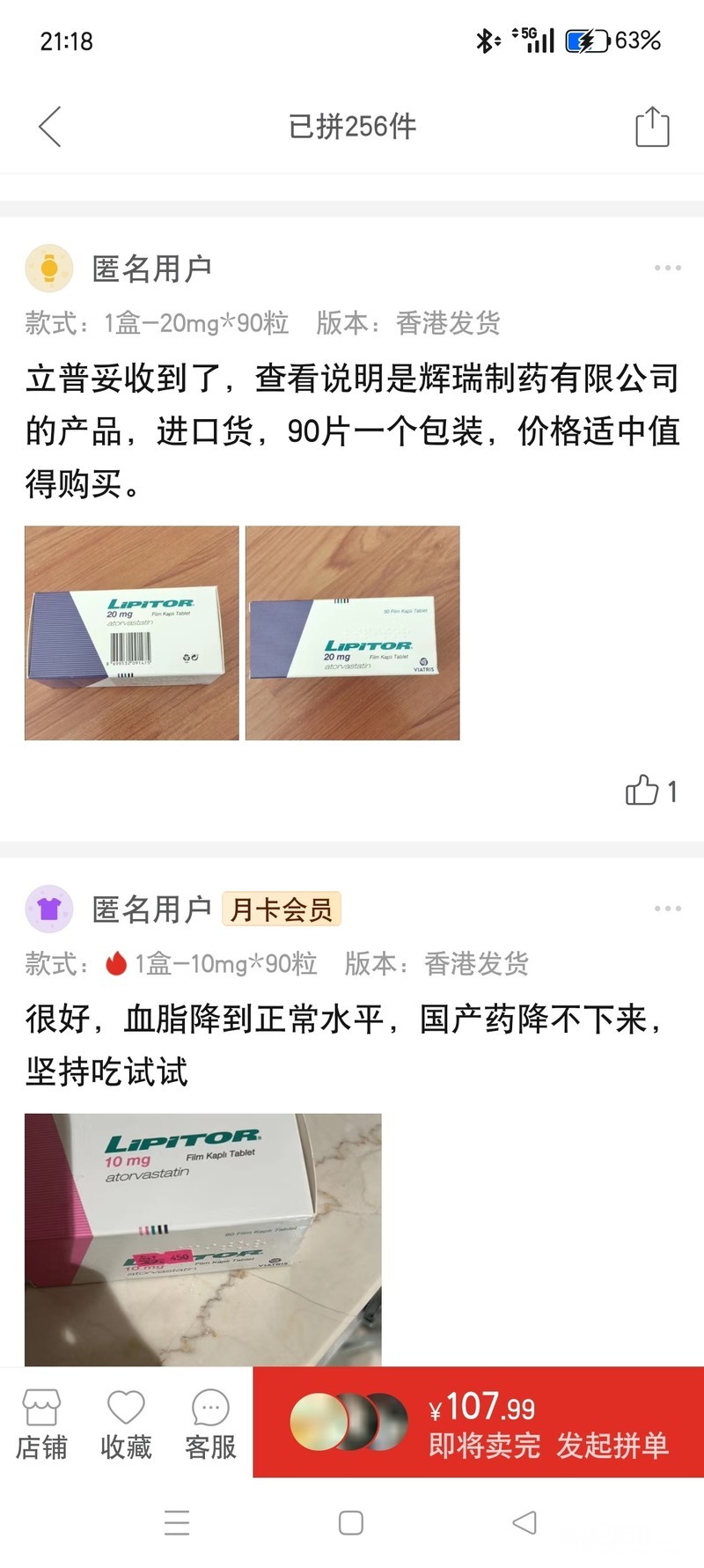The height and width of the screenshot is (1568, 704).
Task: Open more options on the 10mg review
Action: (x=667, y=909)
